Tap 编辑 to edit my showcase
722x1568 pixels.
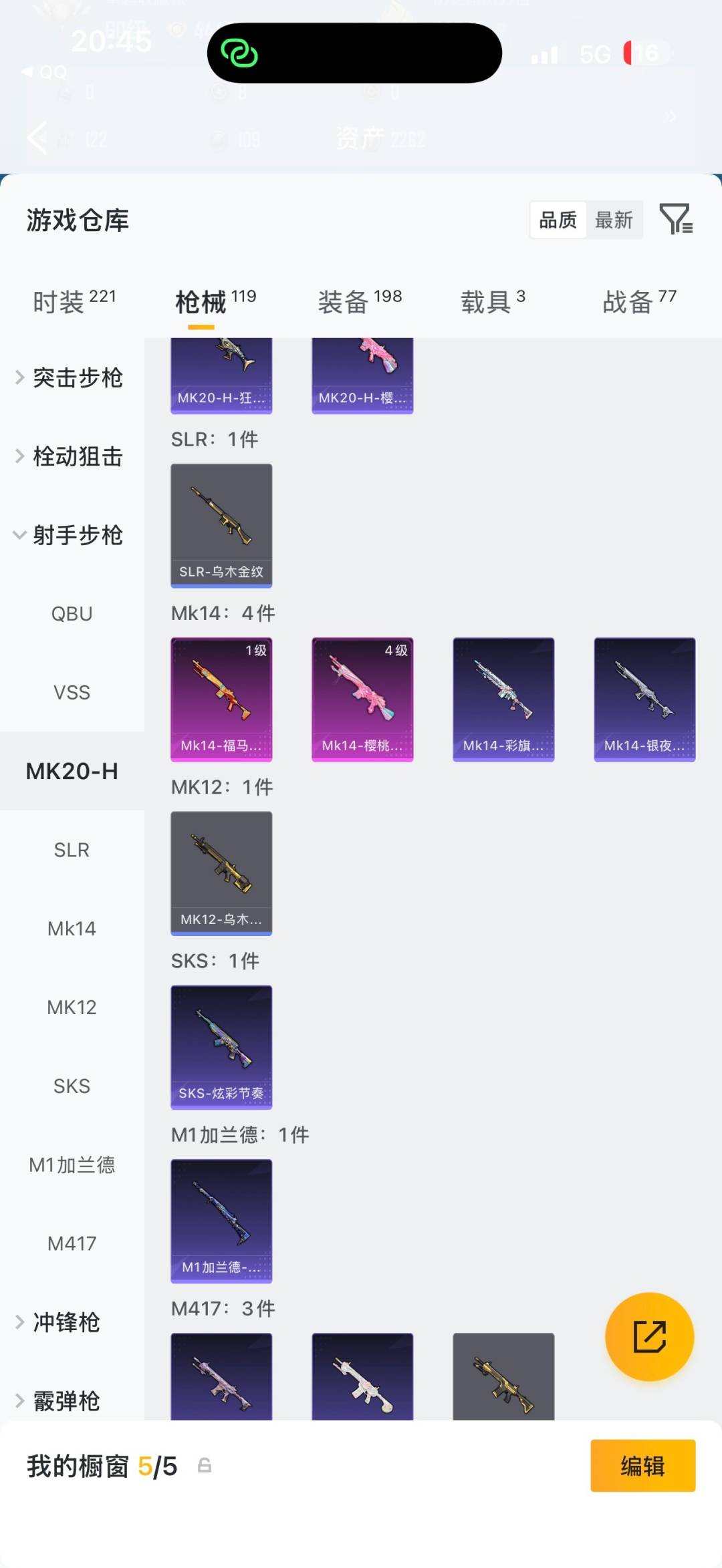642,1466
